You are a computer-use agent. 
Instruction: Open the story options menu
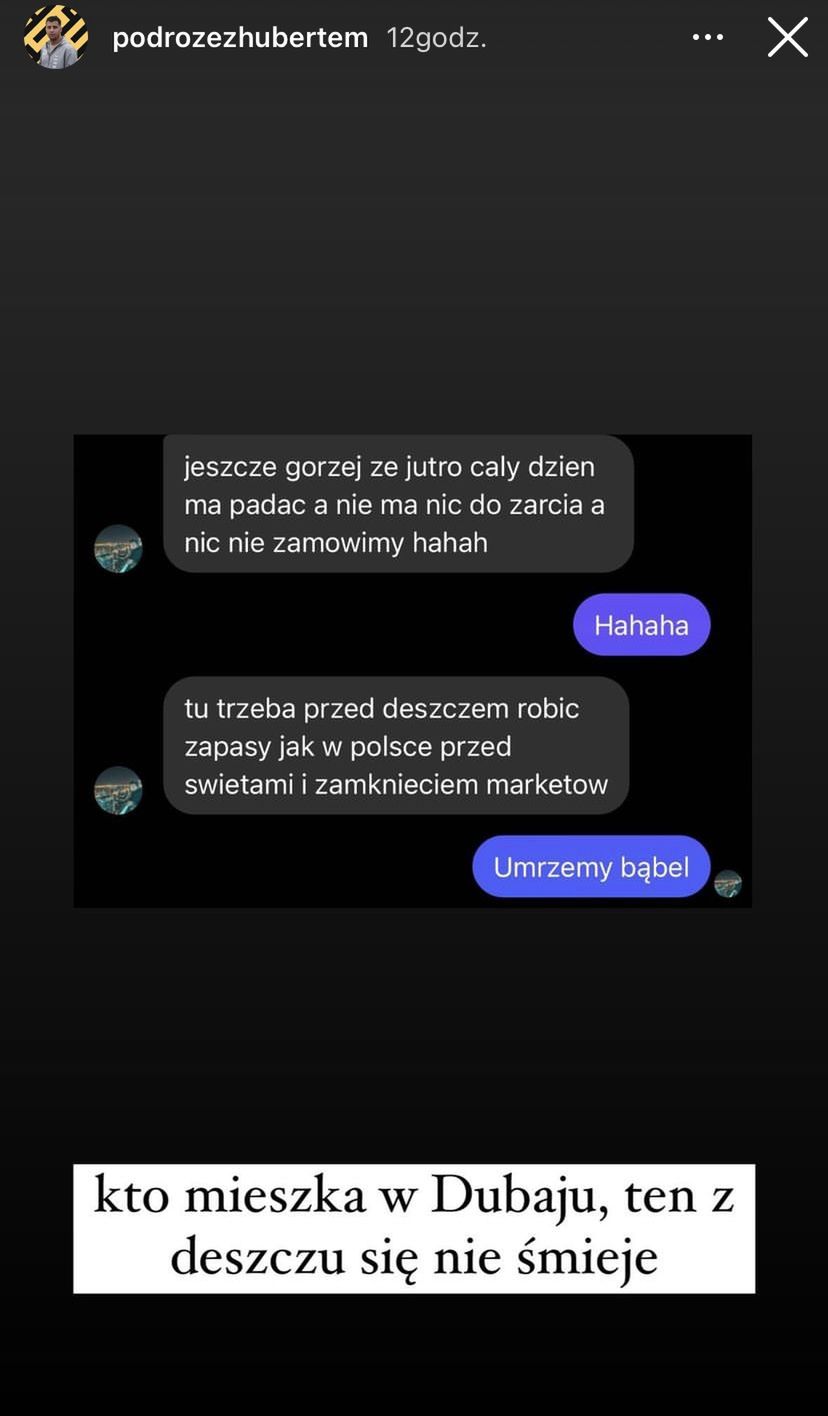point(708,38)
